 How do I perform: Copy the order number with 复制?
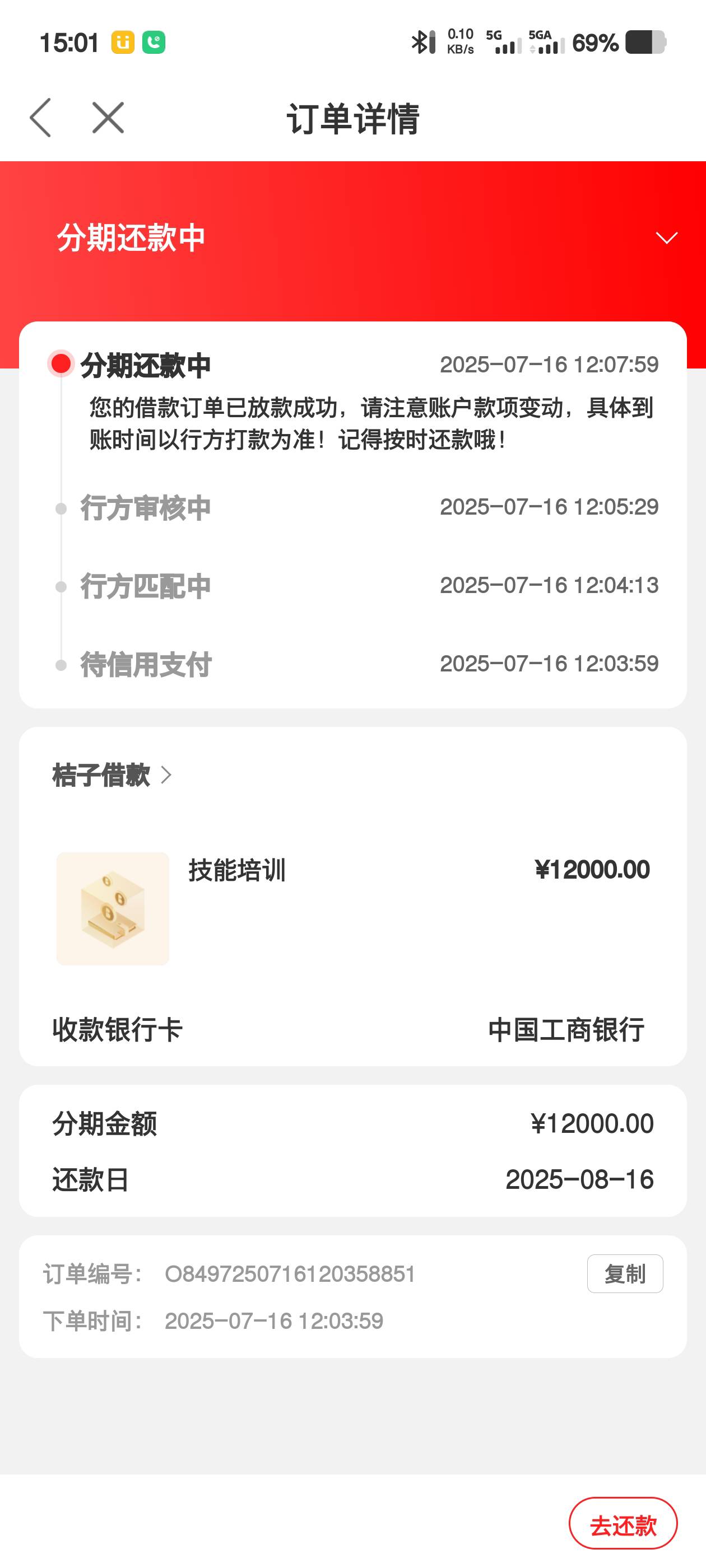click(x=624, y=1273)
